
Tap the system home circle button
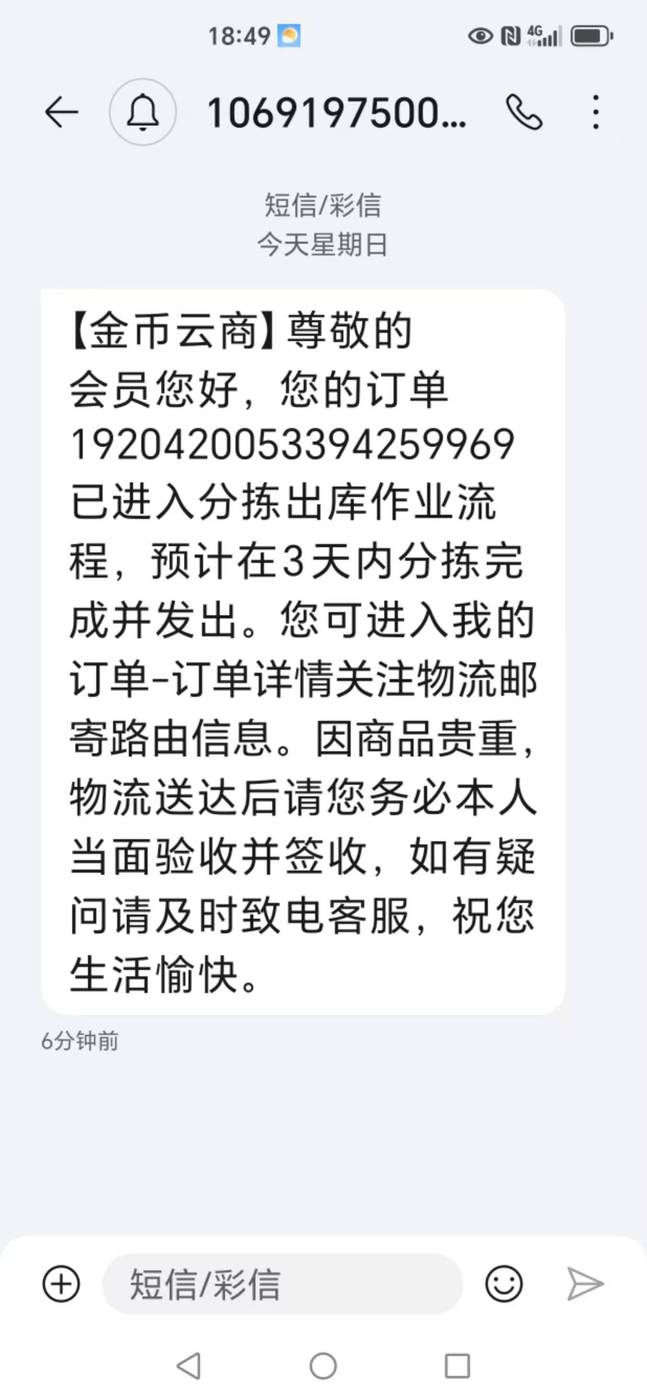pos(323,1366)
